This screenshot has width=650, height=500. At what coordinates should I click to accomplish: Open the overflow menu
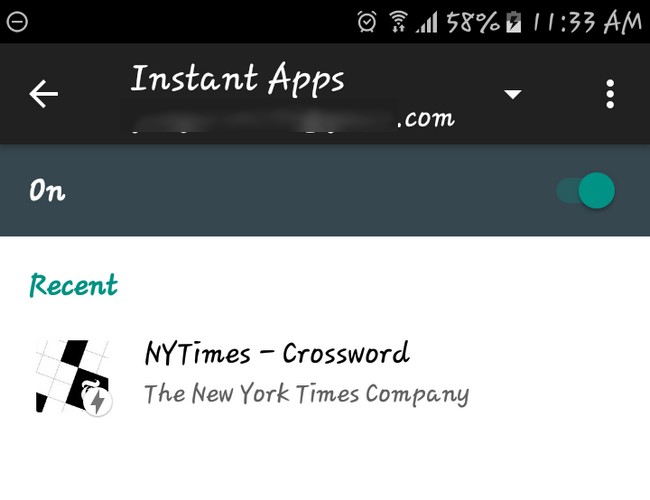pos(609,95)
